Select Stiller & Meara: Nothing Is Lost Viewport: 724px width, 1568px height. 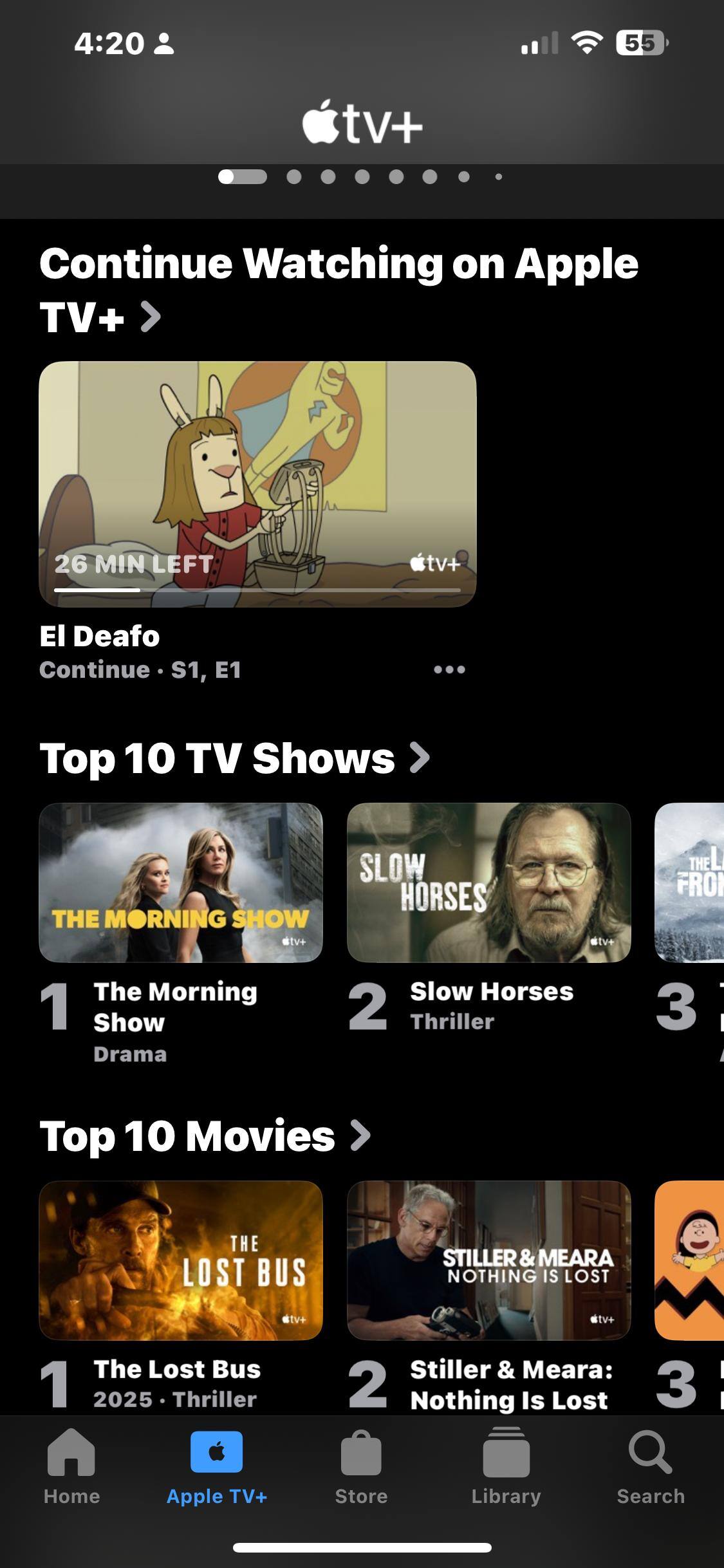[x=488, y=1260]
